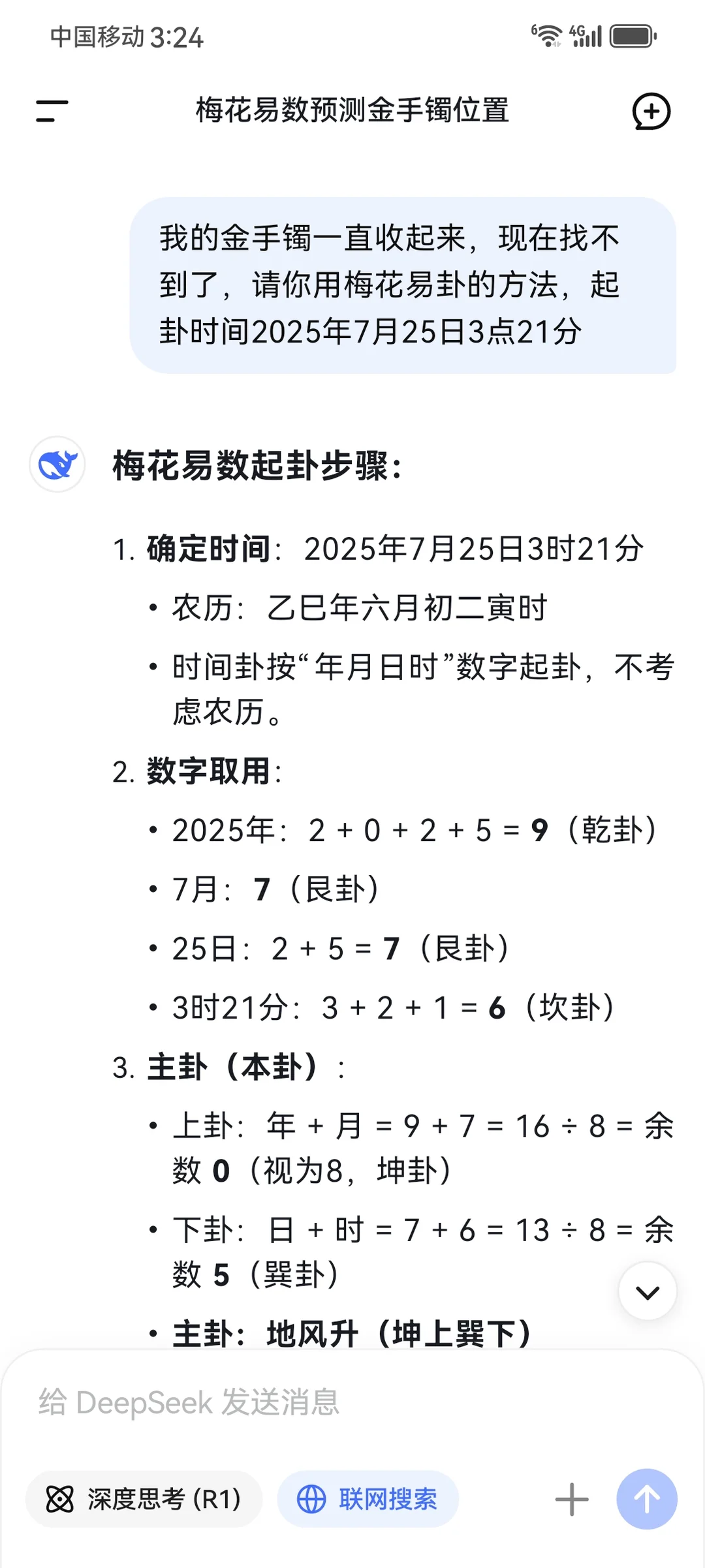
Task: Toggle 深度思考 (R1) mode
Action: click(144, 1499)
